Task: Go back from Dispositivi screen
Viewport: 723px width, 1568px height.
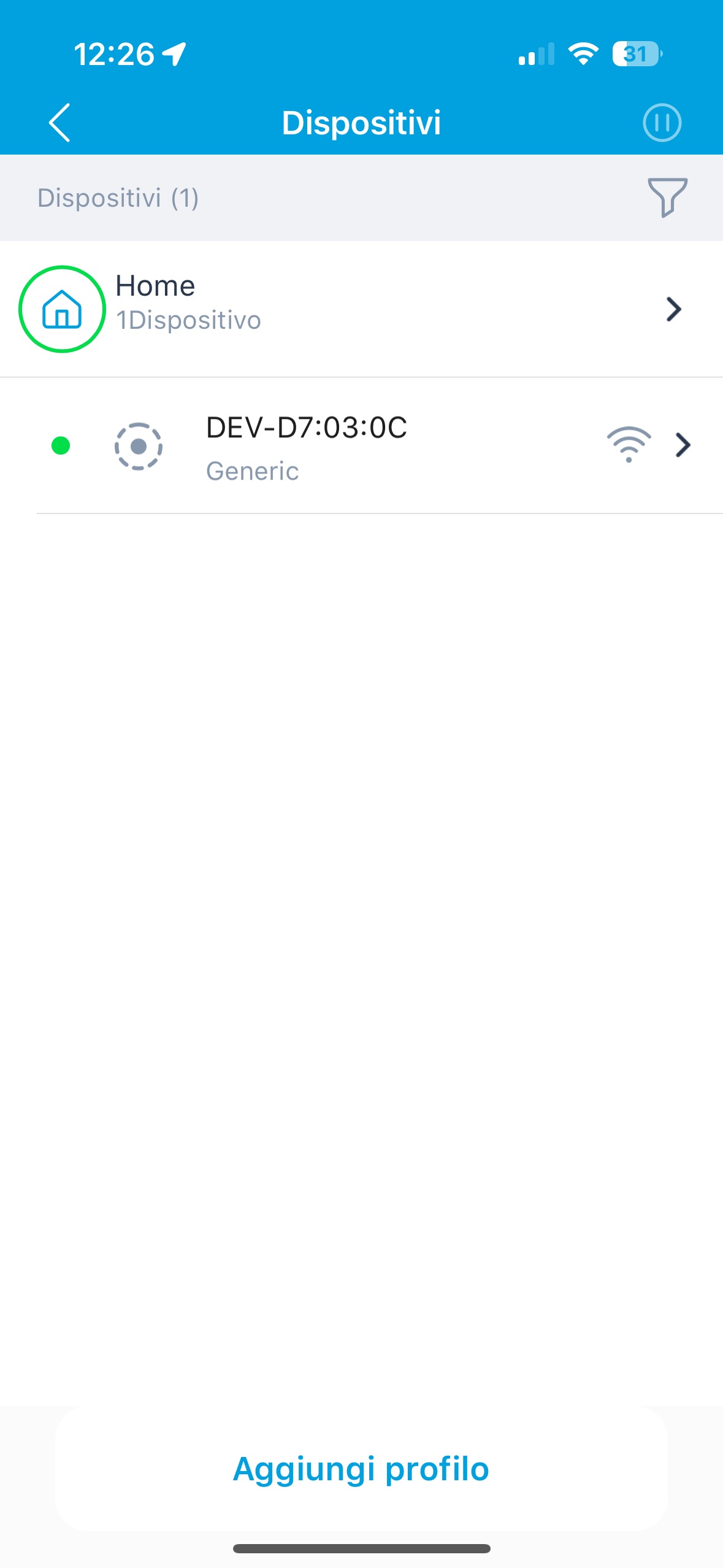Action: tap(60, 123)
